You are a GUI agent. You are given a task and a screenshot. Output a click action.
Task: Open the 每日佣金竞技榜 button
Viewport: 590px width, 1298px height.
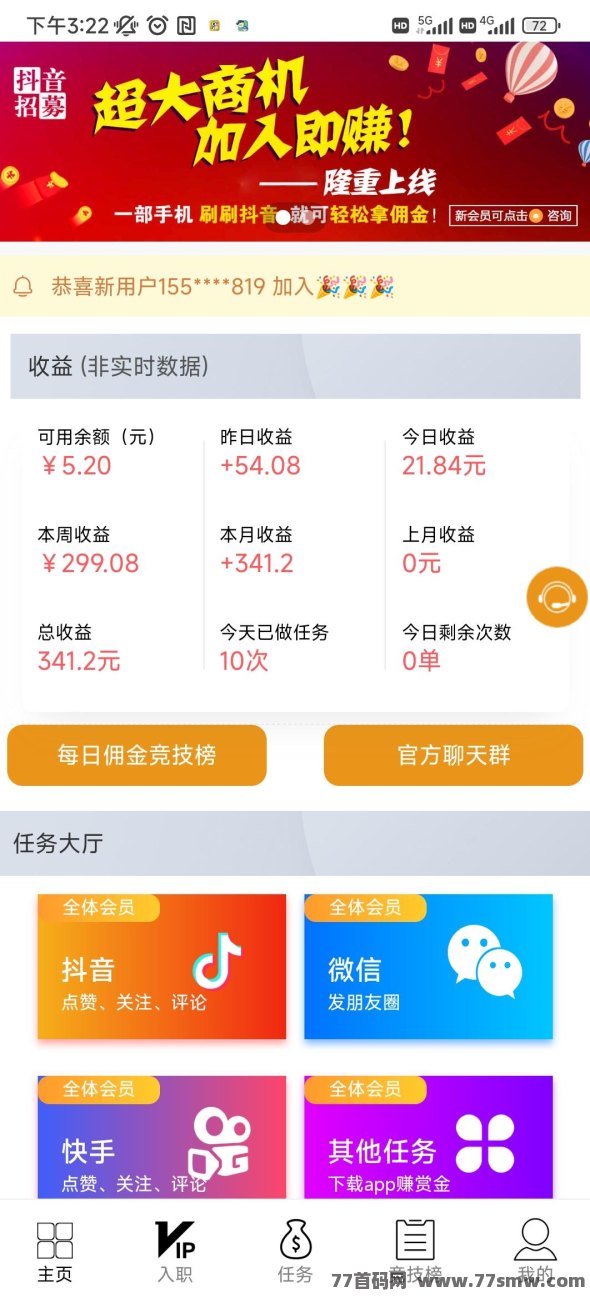tap(137, 755)
